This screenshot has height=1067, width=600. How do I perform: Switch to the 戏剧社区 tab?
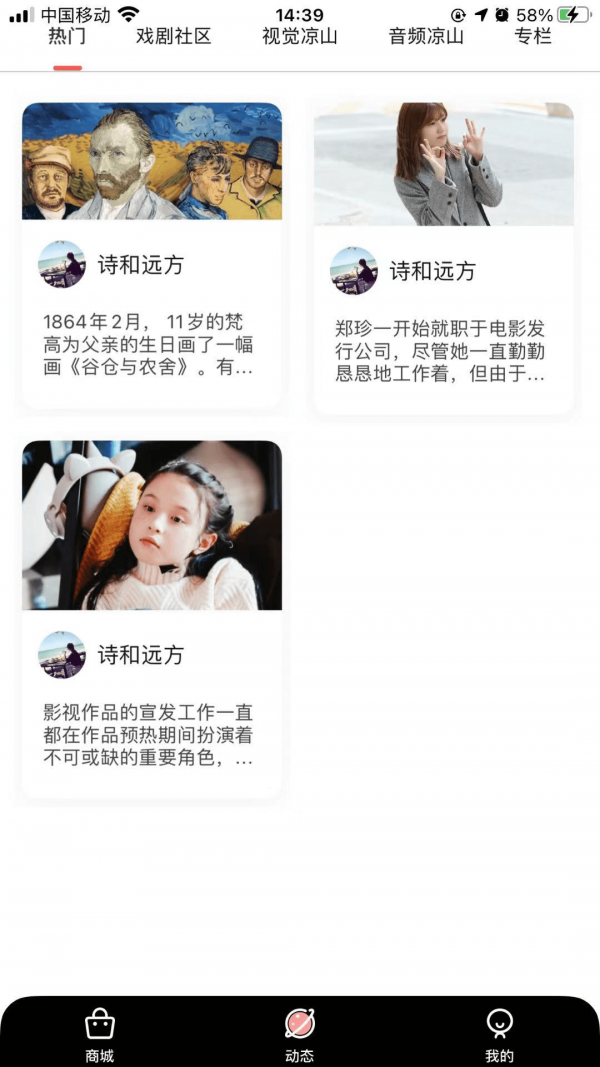click(173, 37)
